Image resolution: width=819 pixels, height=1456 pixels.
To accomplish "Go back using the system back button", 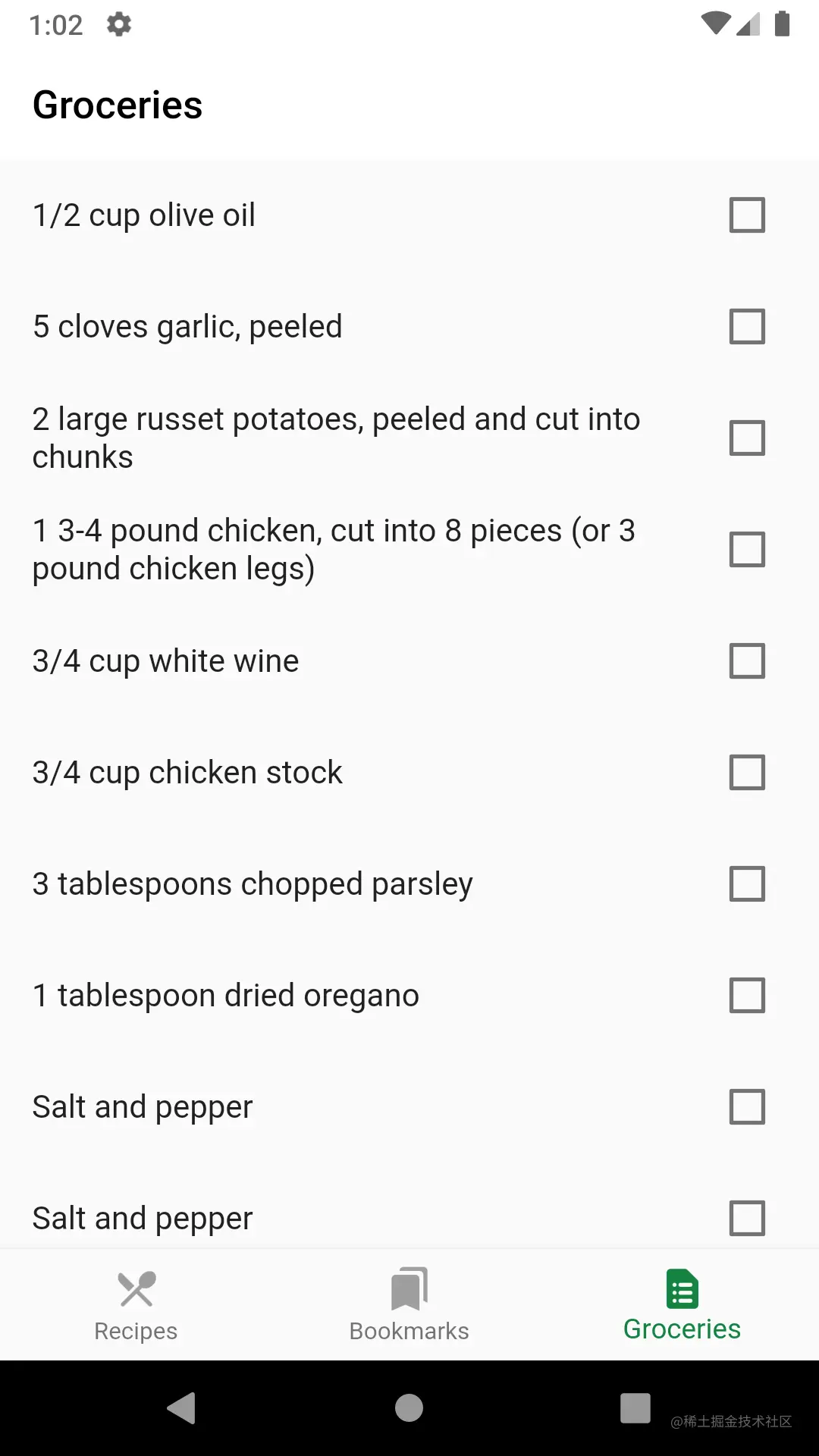I will click(182, 1408).
